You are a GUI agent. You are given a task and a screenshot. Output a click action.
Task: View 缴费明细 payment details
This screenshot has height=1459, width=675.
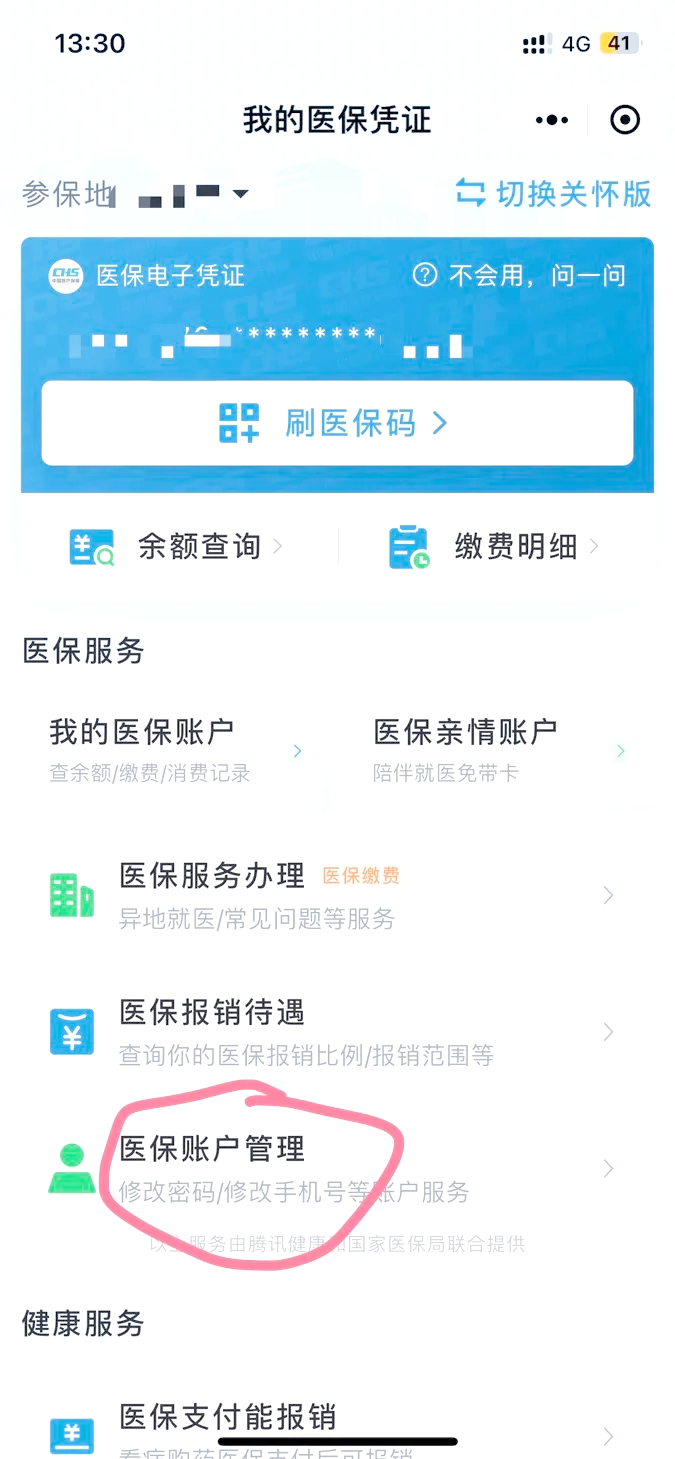point(495,547)
